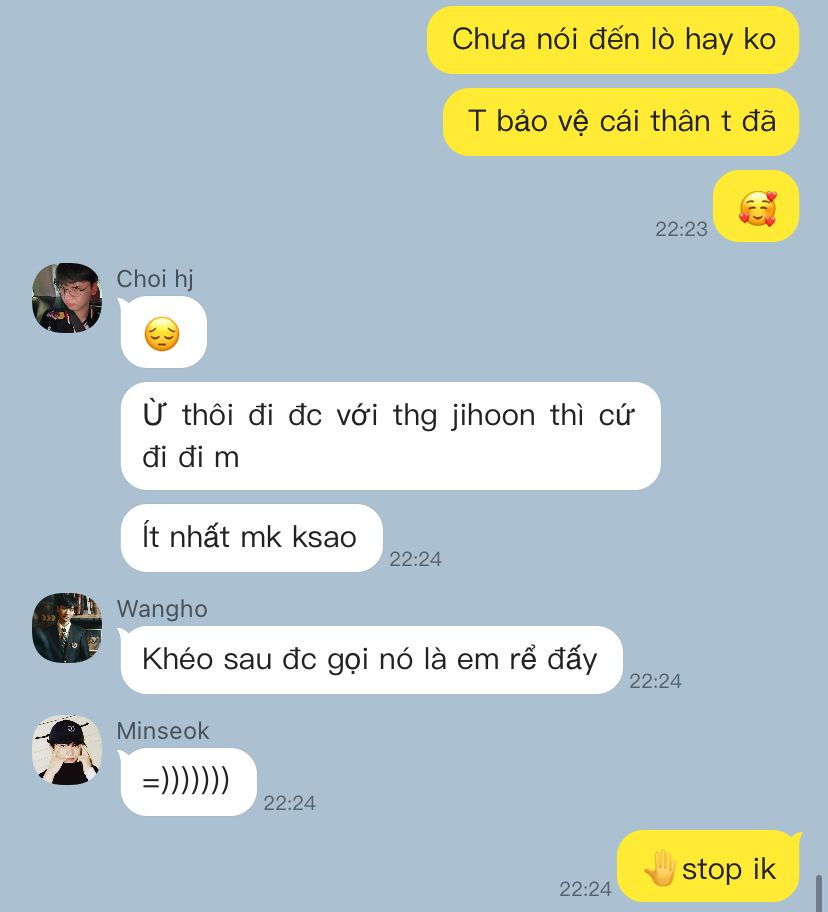The height and width of the screenshot is (912, 828).
Task: Tap Minseok's profile photo
Action: (x=67, y=749)
